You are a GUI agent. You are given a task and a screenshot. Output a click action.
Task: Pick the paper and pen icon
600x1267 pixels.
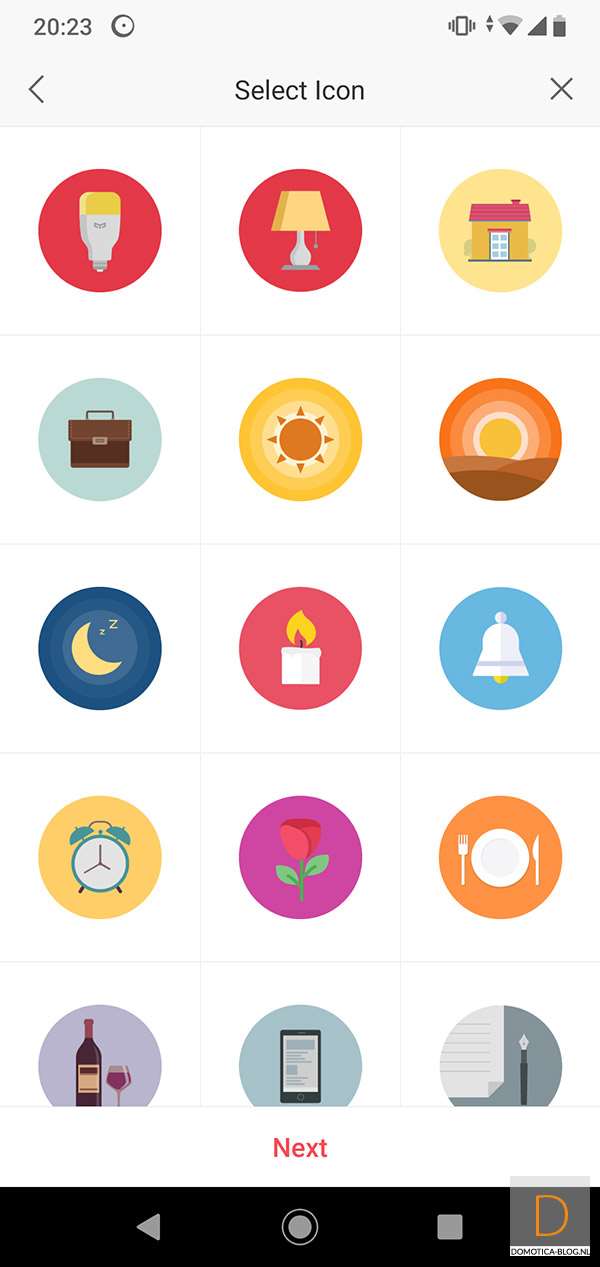pyautogui.click(x=500, y=1058)
